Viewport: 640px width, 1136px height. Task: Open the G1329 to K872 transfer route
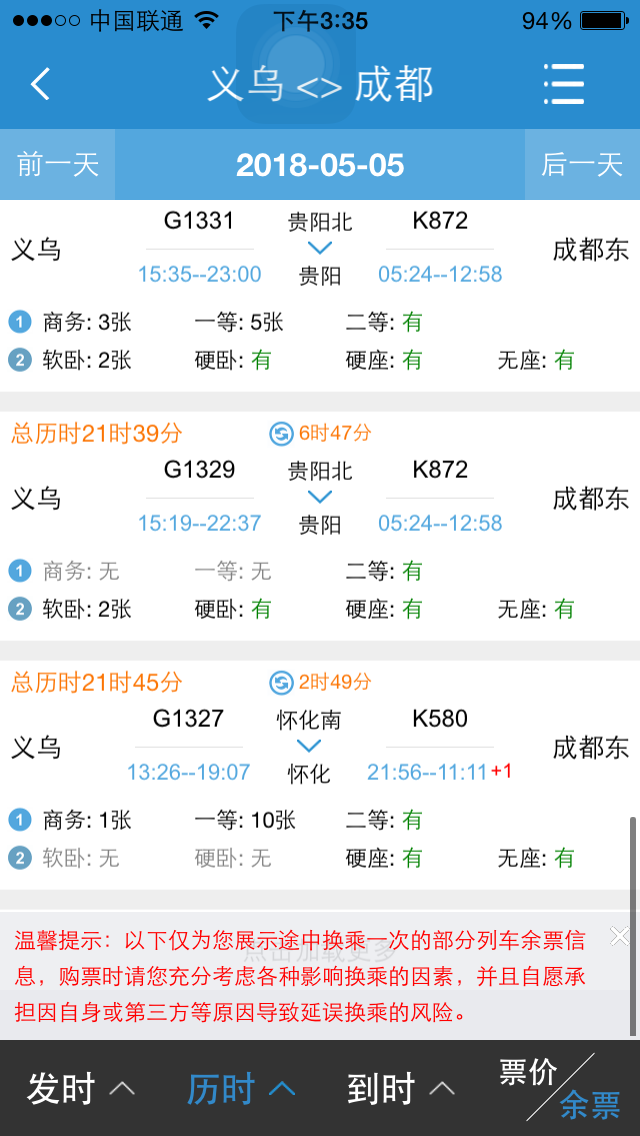pos(320,526)
